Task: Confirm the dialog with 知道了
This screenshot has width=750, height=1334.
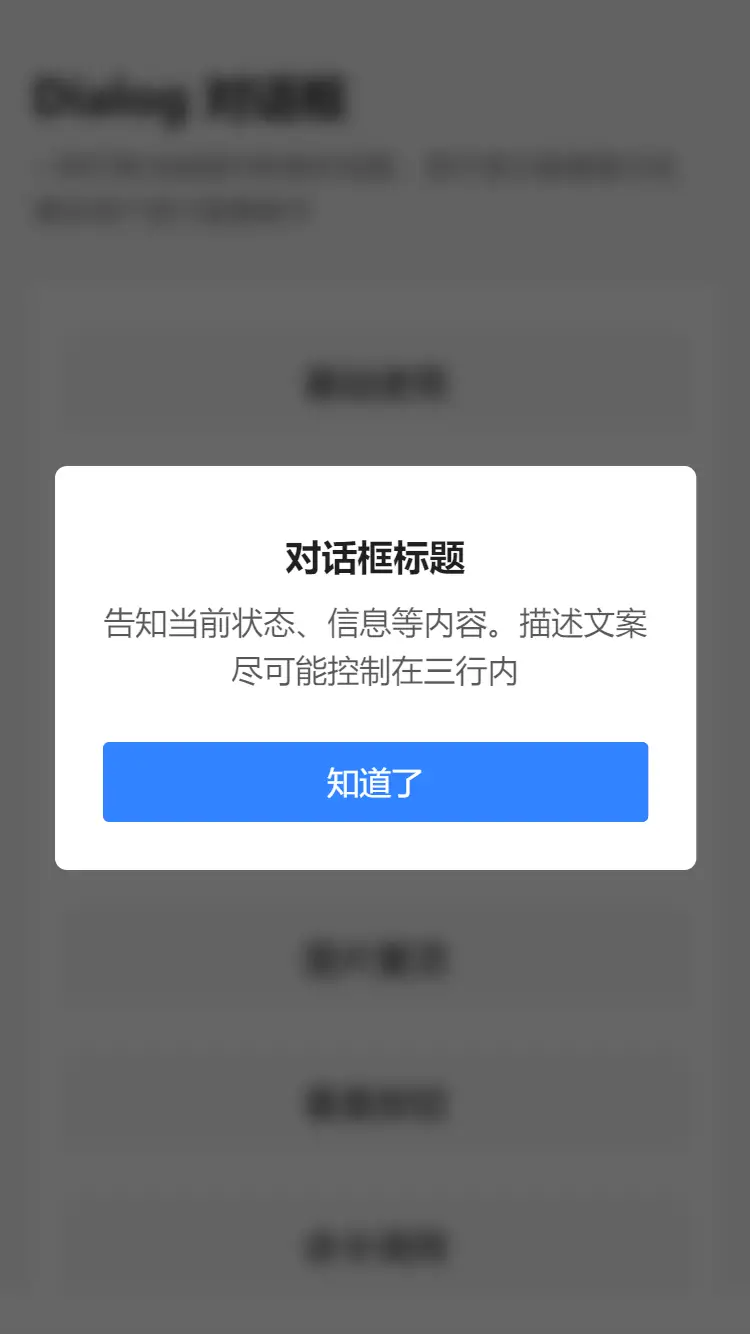Action: point(375,782)
